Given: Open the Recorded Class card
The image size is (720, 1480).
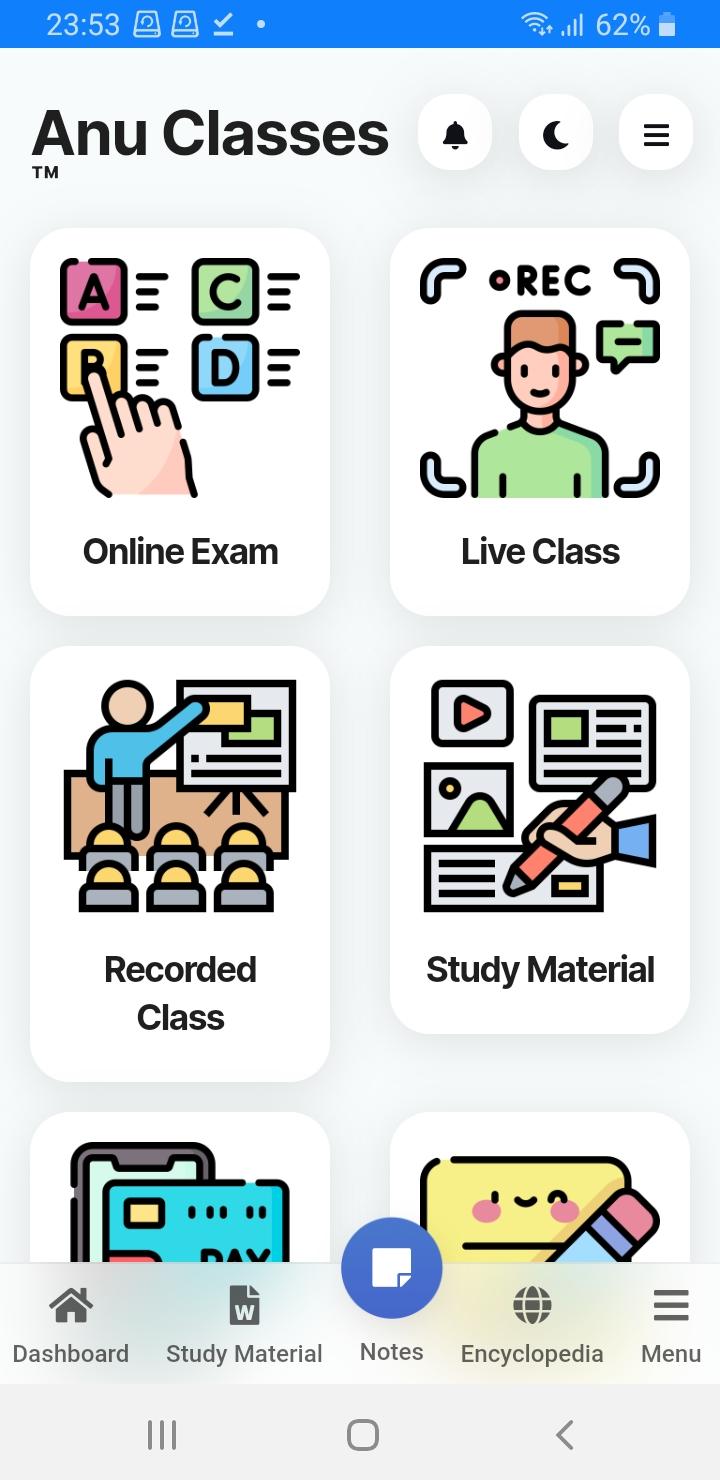Looking at the screenshot, I should click(x=180, y=863).
